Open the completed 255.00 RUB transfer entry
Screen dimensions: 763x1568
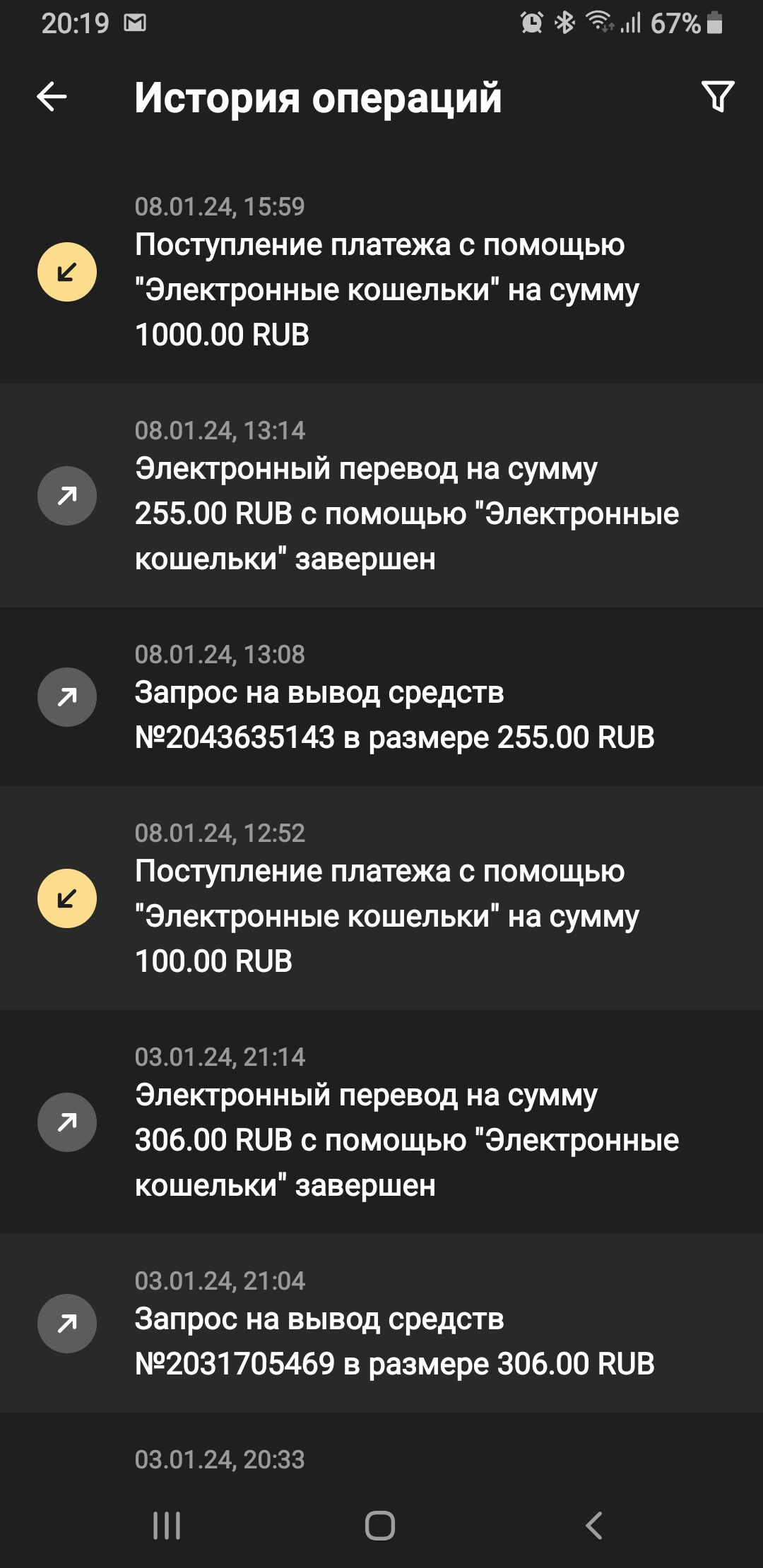click(381, 496)
